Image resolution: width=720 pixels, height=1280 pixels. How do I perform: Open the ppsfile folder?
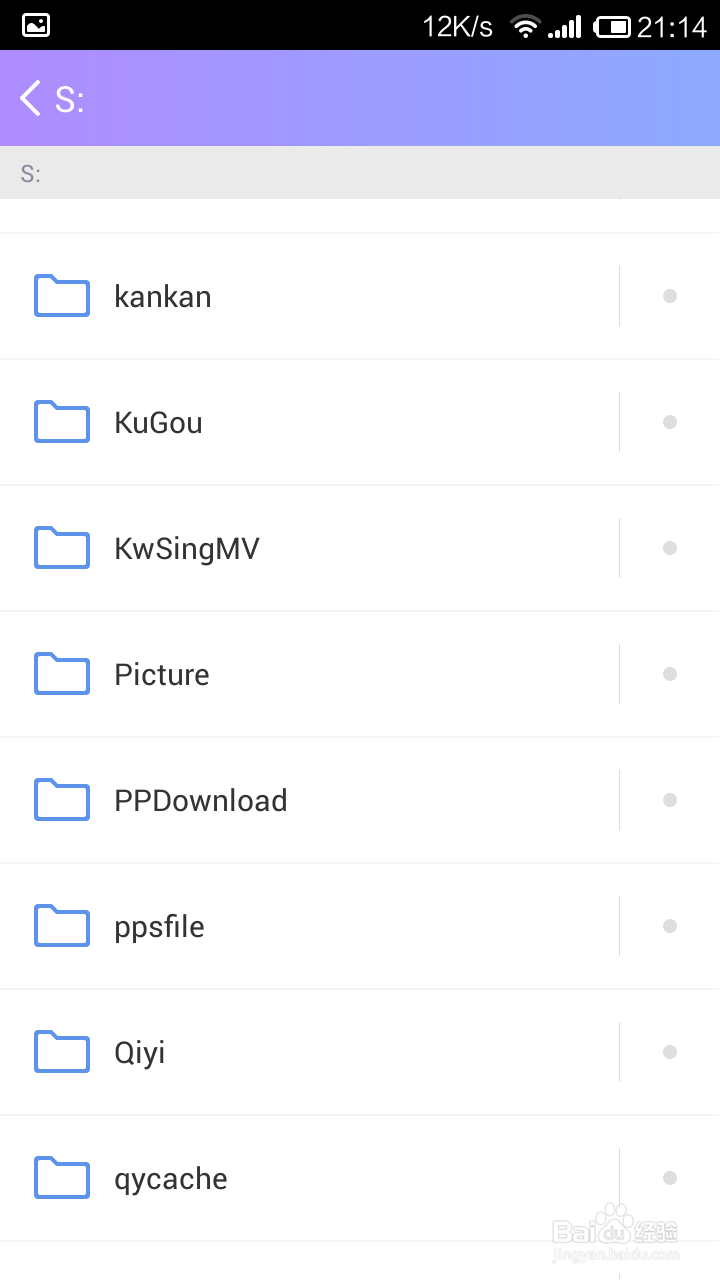coord(159,927)
